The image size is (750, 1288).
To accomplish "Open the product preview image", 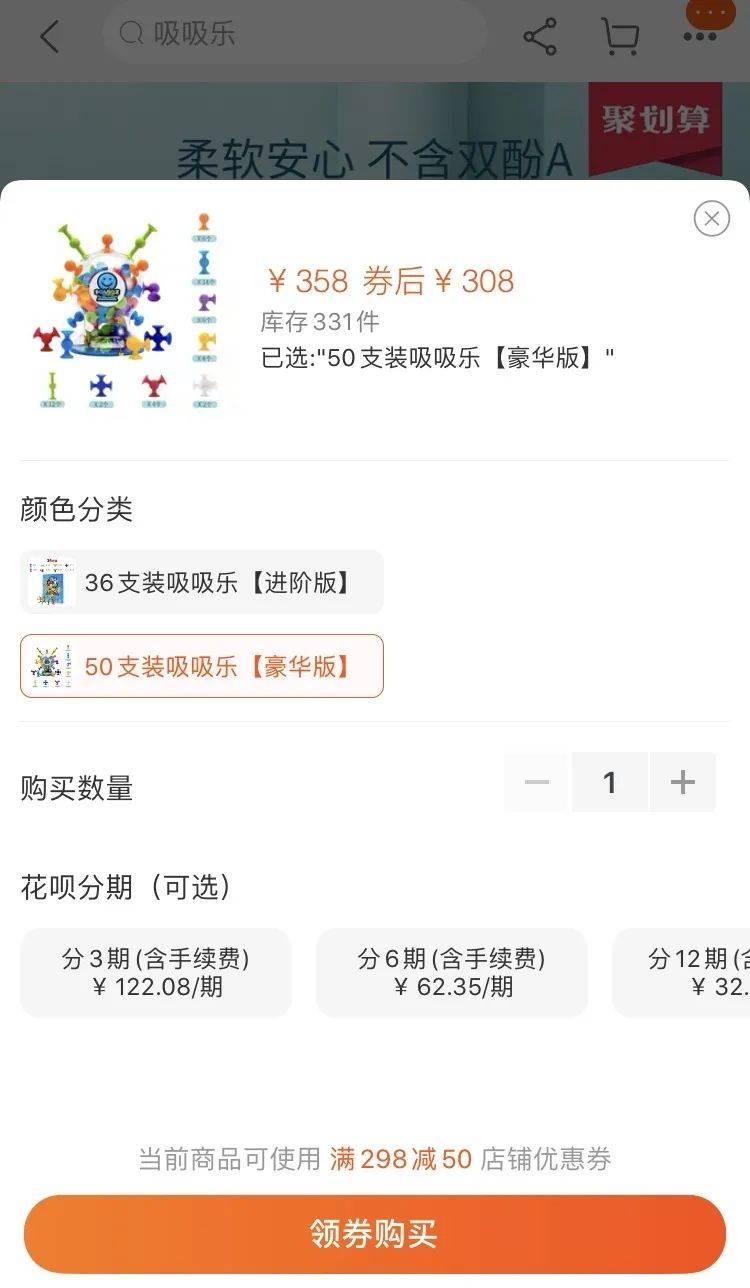I will tap(125, 310).
